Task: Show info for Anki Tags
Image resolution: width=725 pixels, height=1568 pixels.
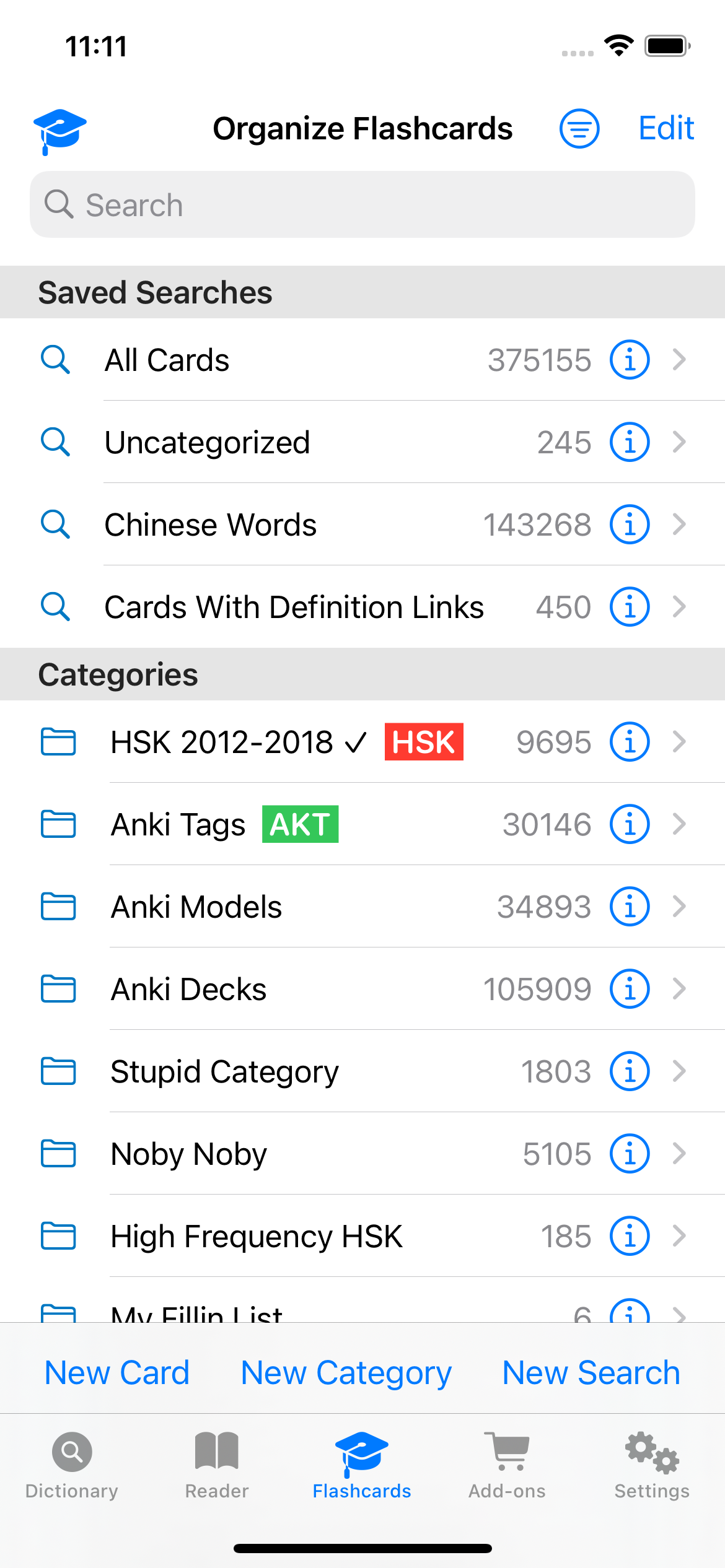Action: [630, 824]
